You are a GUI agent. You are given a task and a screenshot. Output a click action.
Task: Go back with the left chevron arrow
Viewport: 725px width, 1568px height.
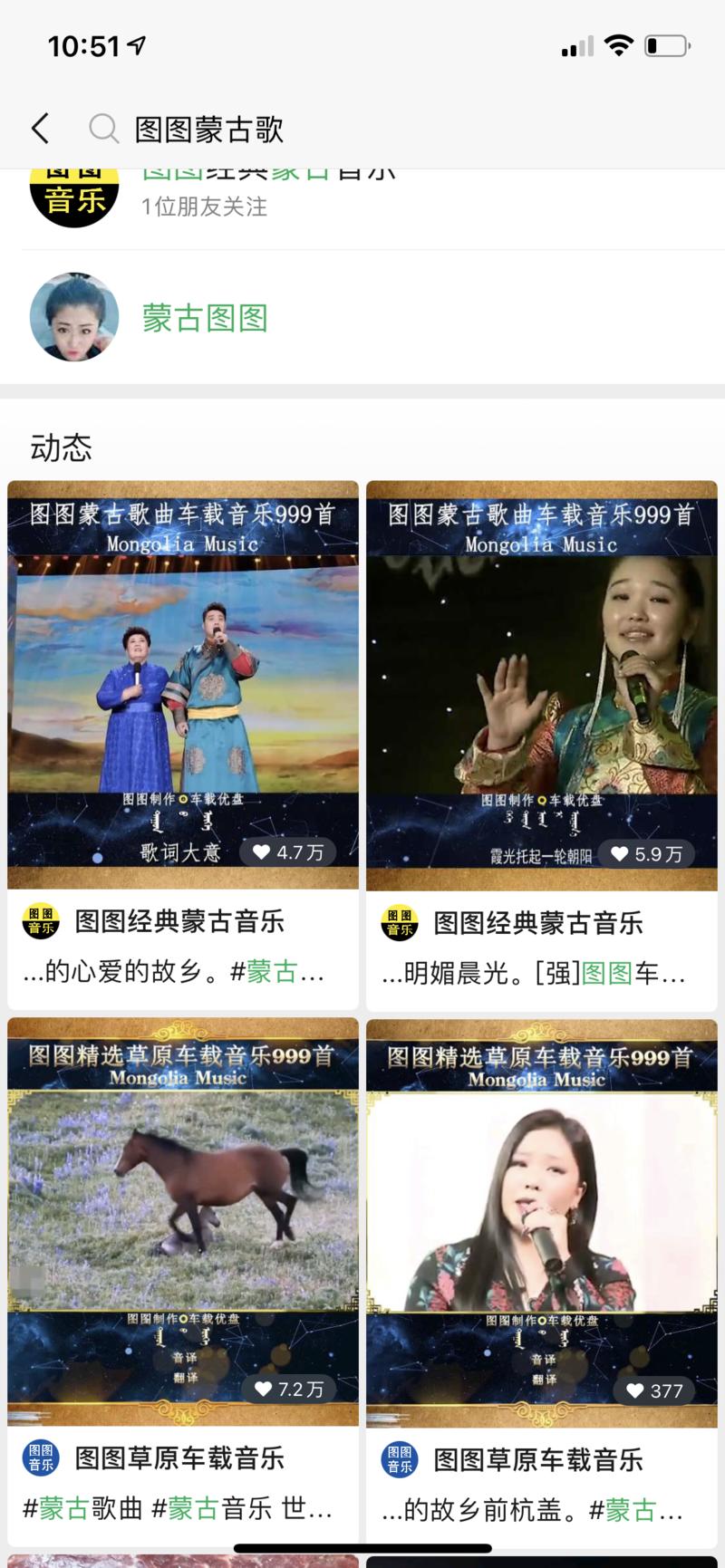click(38, 129)
